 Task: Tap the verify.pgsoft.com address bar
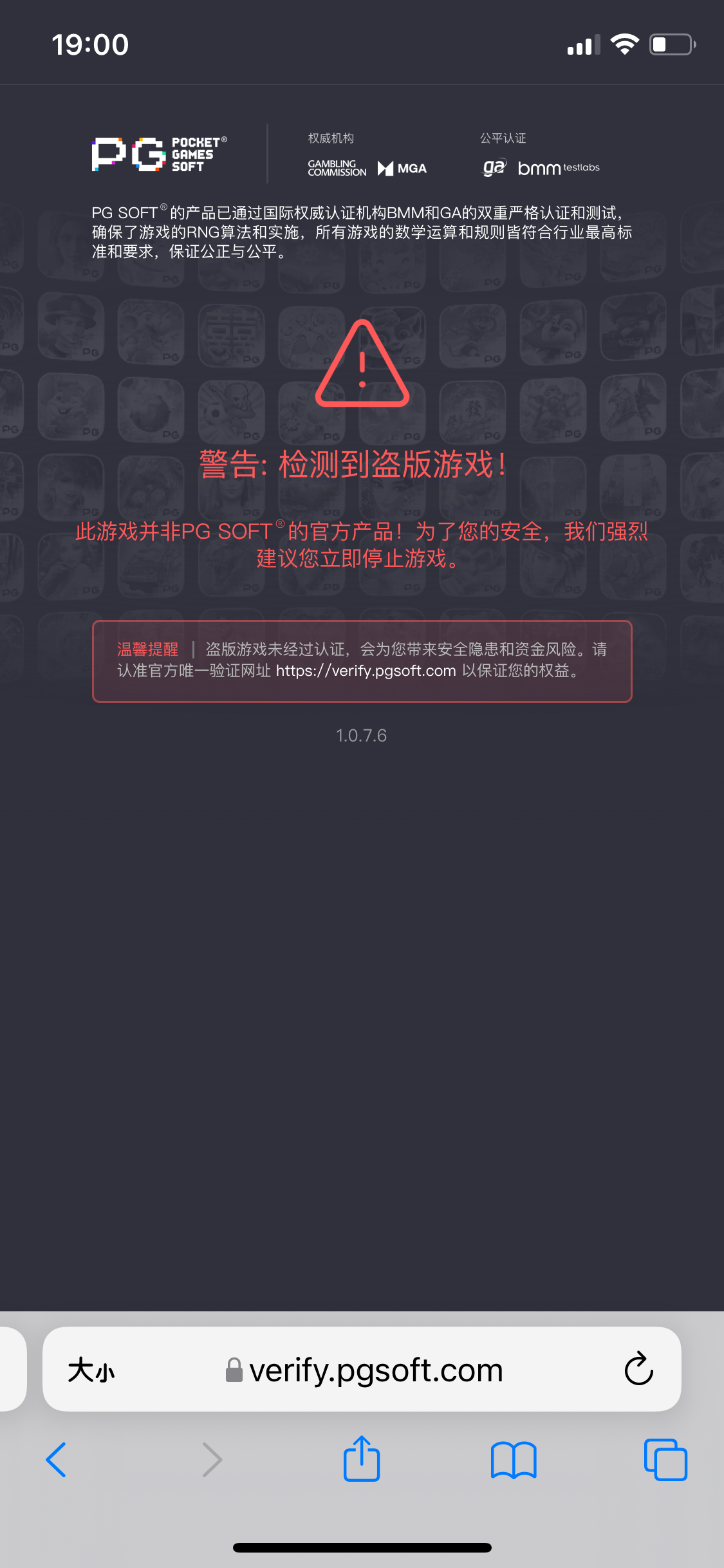(x=375, y=1370)
